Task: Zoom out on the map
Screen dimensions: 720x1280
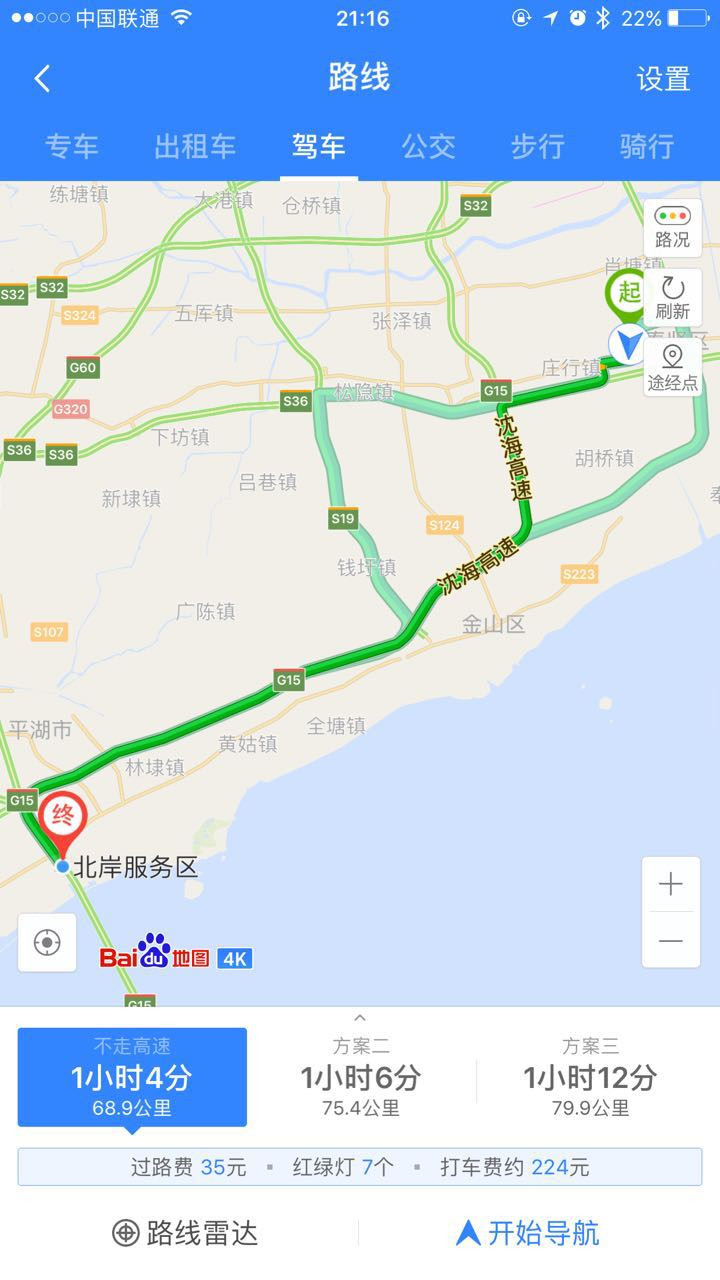Action: point(670,940)
